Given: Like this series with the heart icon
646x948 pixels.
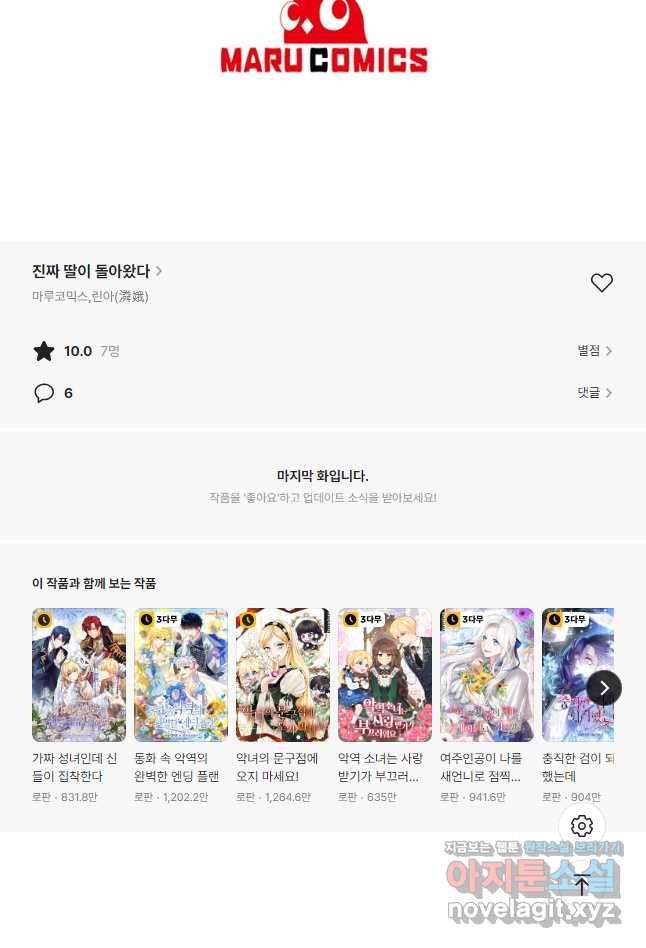Looking at the screenshot, I should coord(601,283).
